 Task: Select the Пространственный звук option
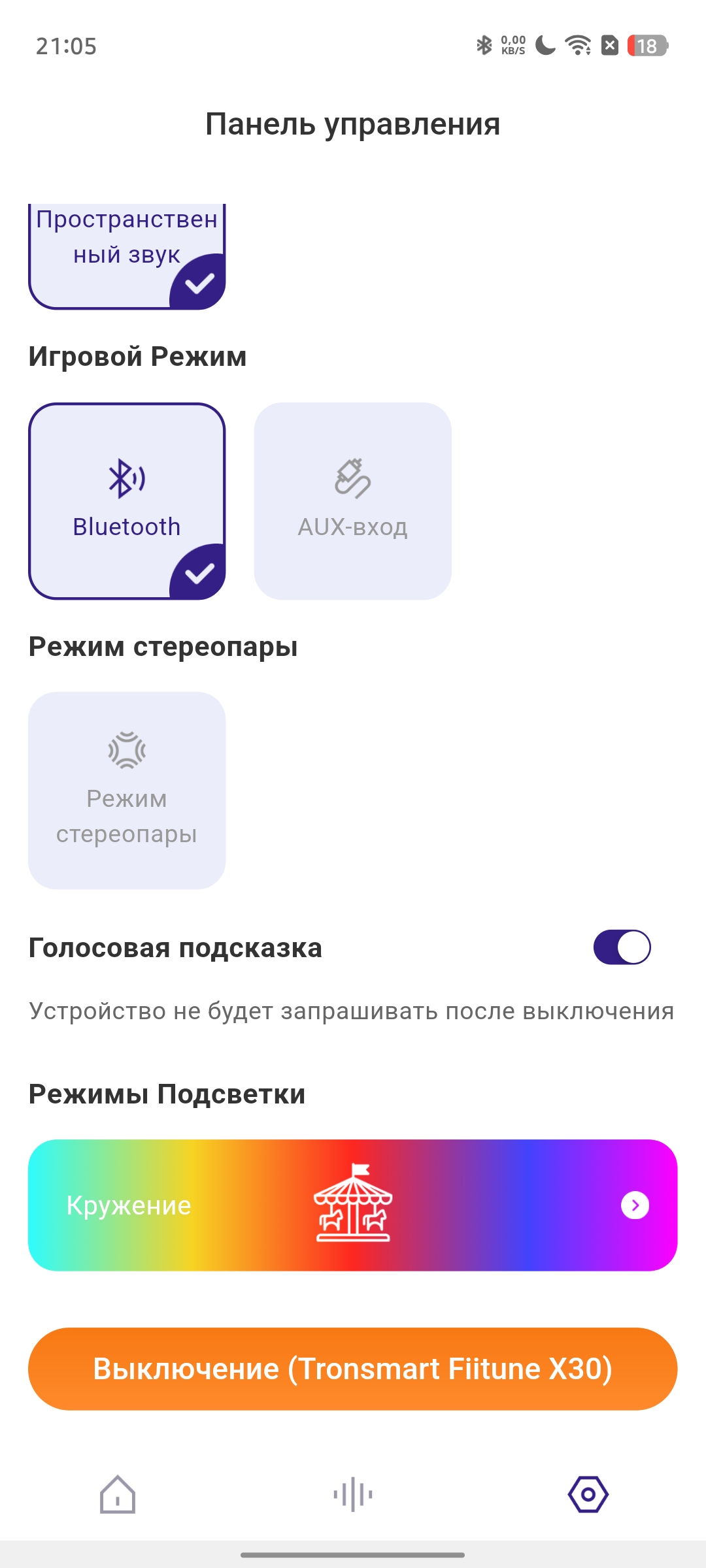pyautogui.click(x=127, y=255)
